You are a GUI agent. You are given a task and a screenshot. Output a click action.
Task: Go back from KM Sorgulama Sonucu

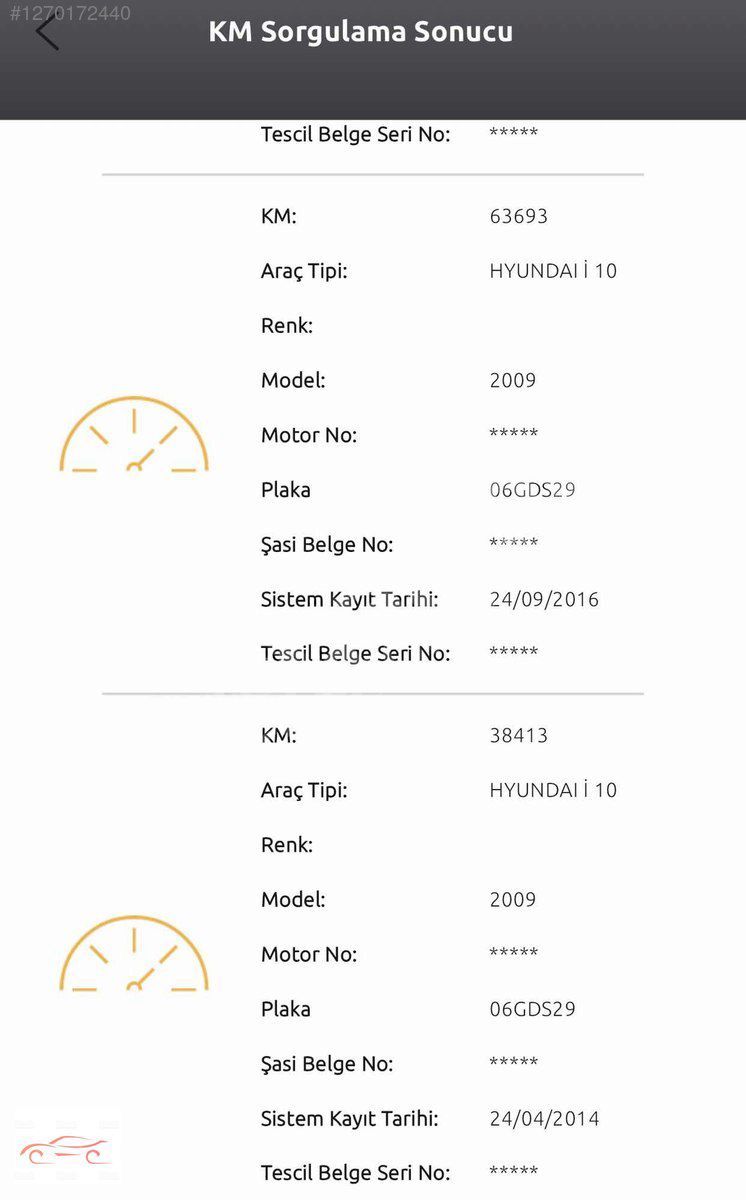(x=47, y=32)
